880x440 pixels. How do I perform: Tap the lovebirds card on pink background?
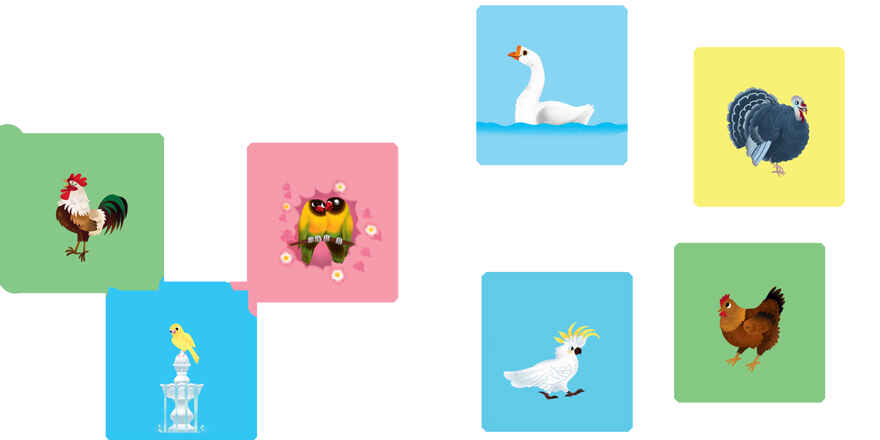pyautogui.click(x=322, y=222)
